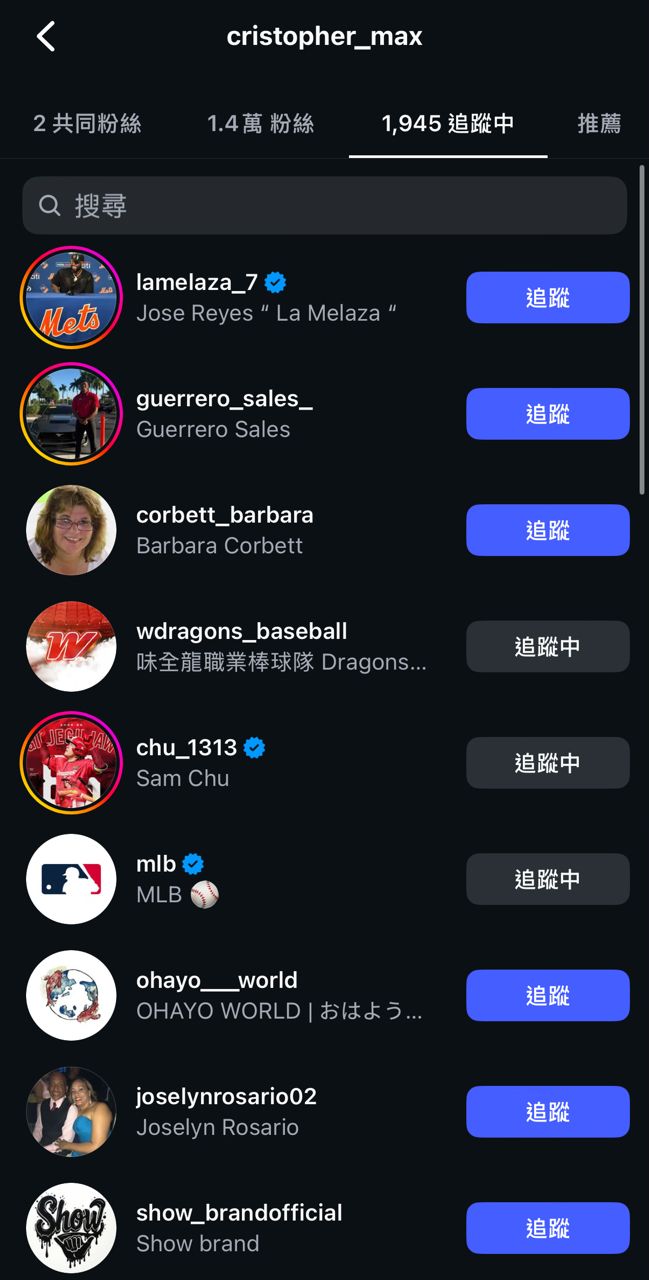
Task: Tap 追蹤中 button next to mlb
Action: point(547,879)
